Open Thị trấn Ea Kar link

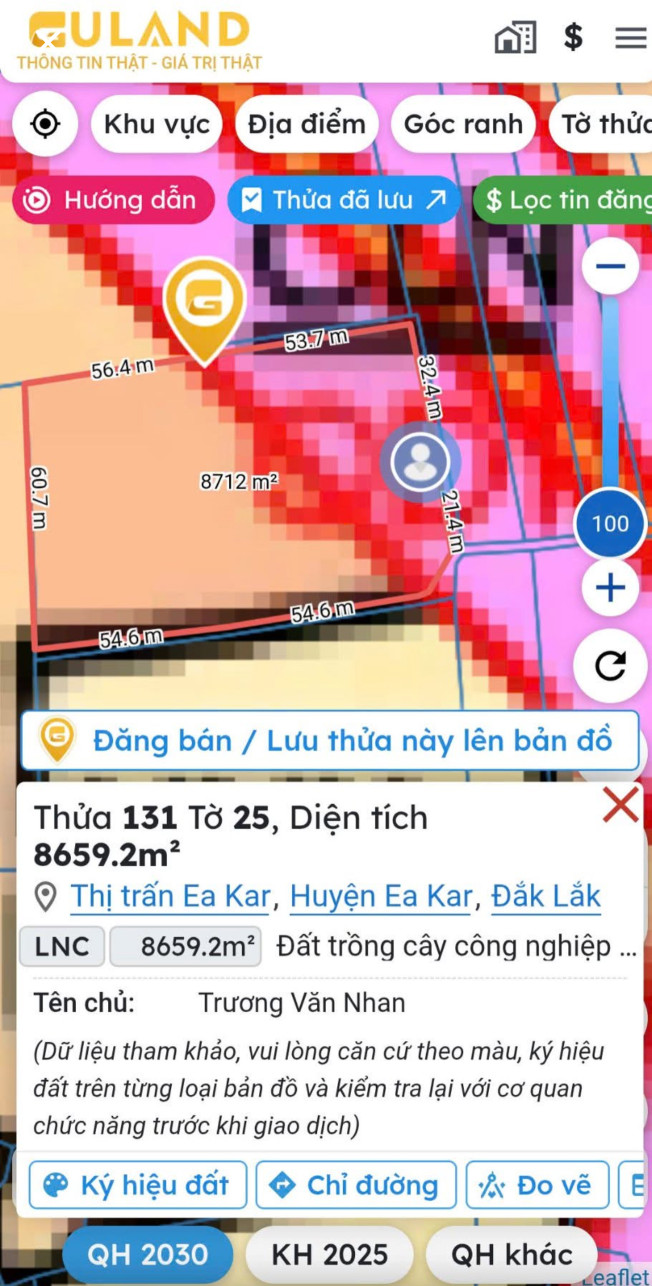pyautogui.click(x=170, y=896)
